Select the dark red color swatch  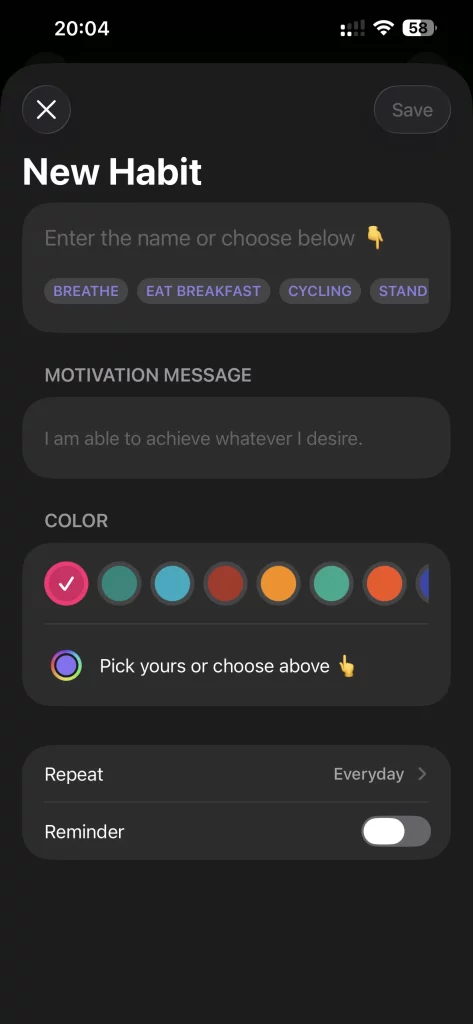pos(225,584)
